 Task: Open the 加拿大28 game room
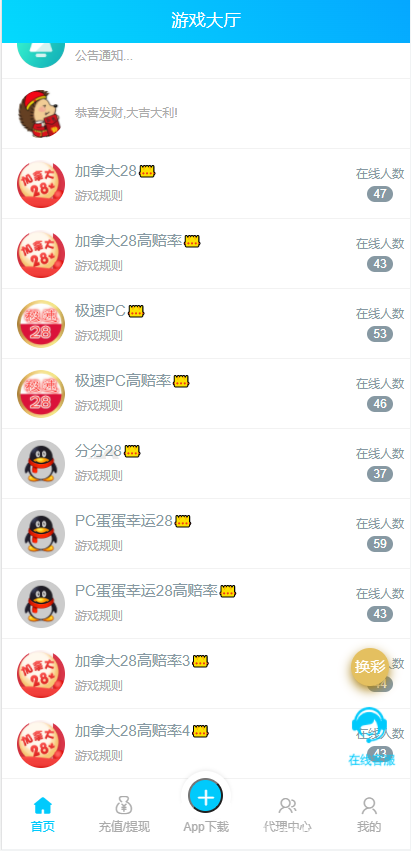[x=206, y=183]
